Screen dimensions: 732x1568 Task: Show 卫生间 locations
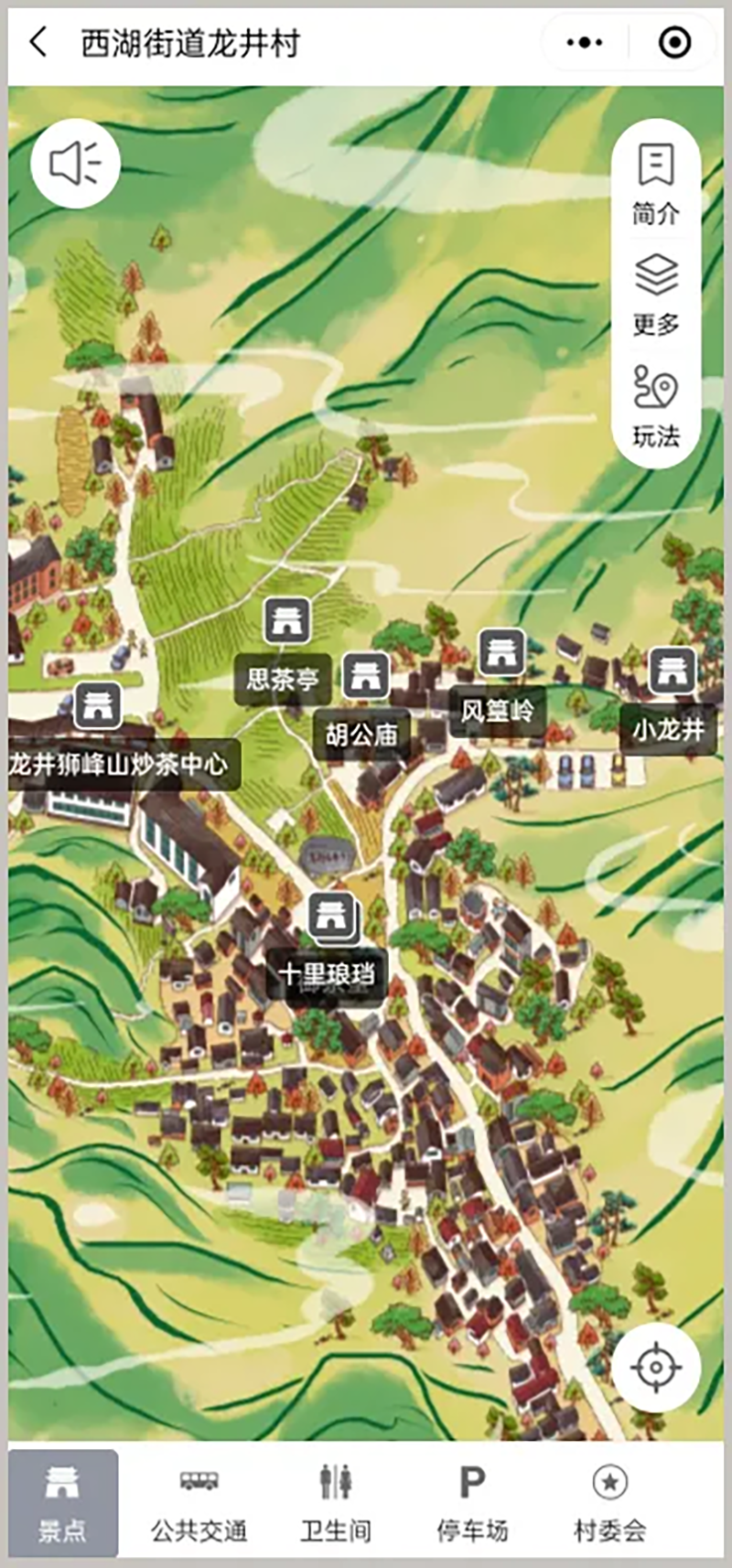tap(336, 1503)
